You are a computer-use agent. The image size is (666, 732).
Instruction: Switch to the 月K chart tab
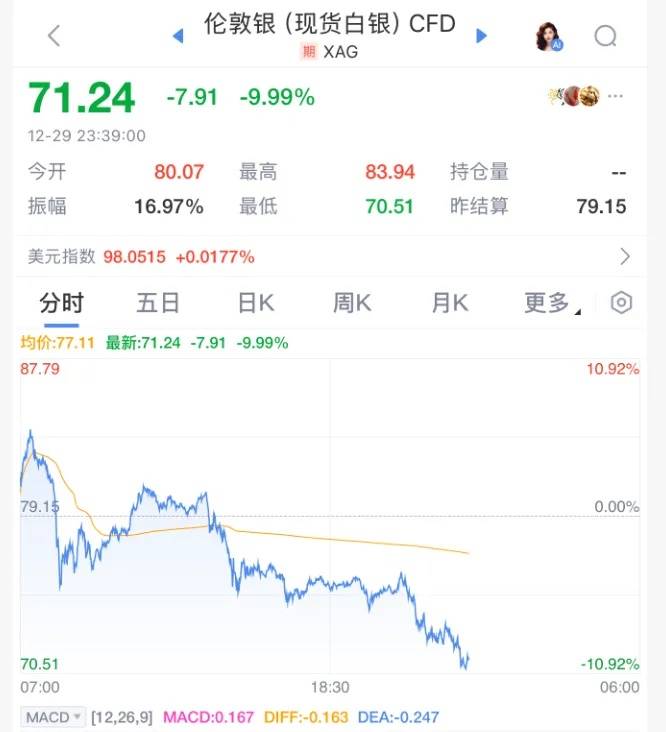(x=449, y=303)
